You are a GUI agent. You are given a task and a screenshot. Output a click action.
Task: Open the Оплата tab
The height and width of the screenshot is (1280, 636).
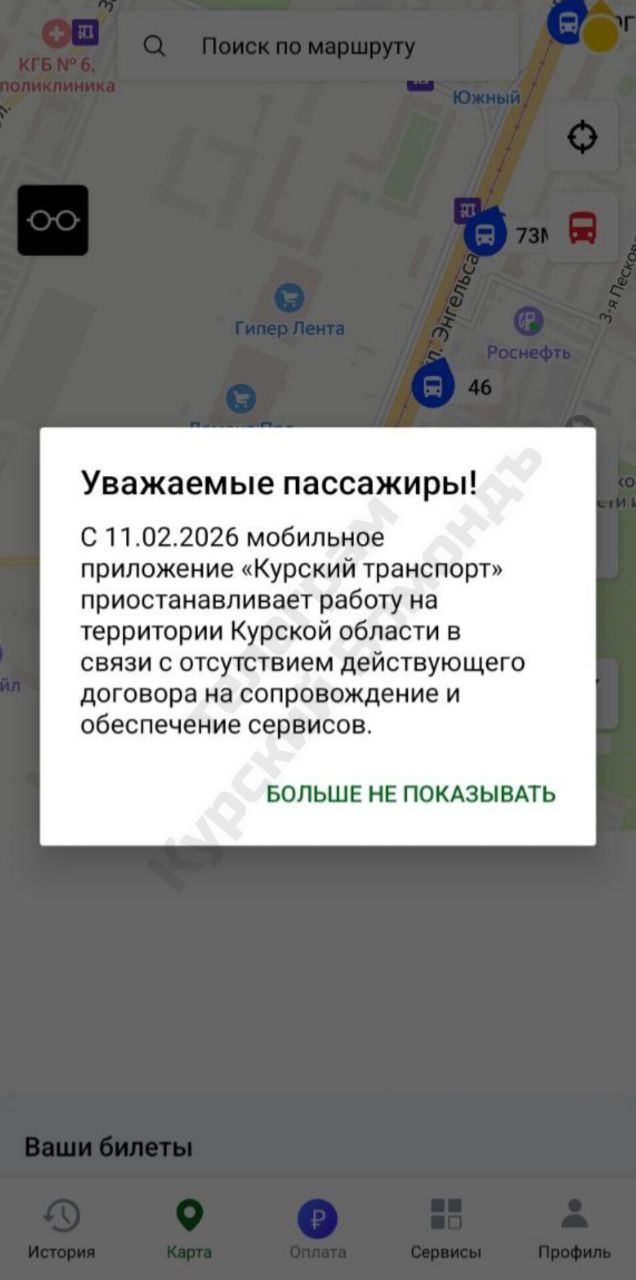[318, 1230]
